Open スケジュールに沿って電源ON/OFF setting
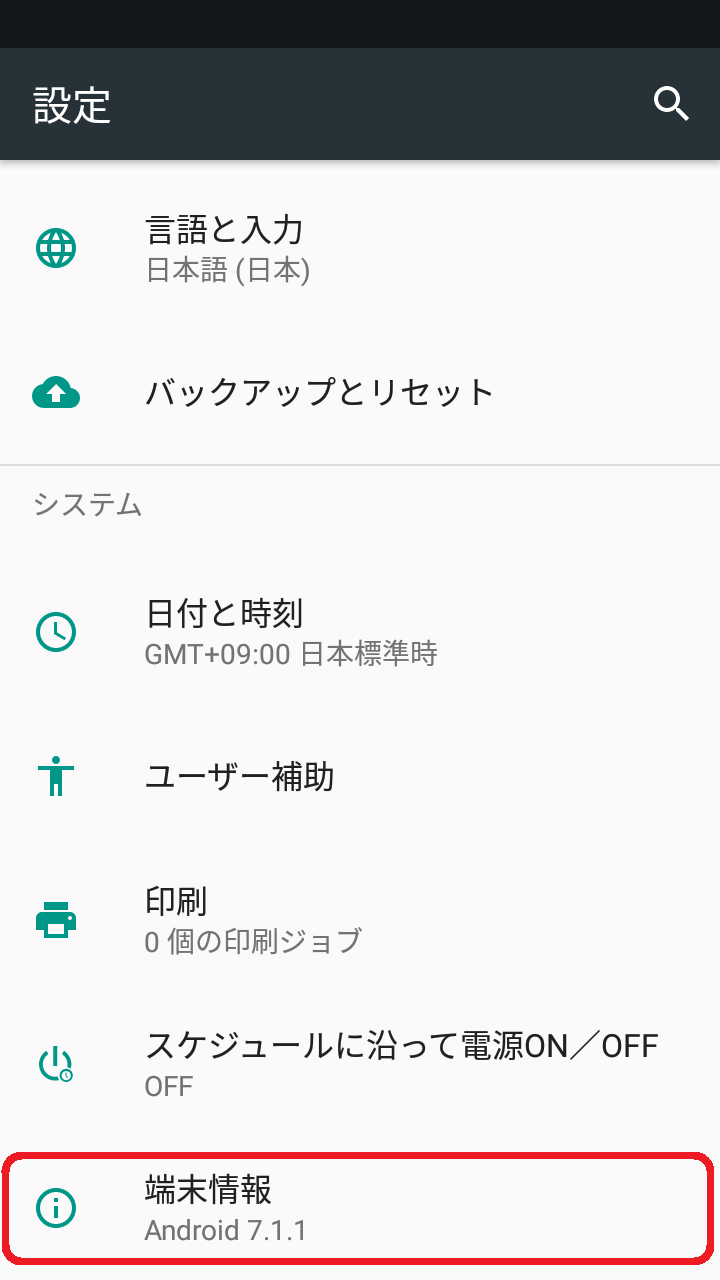Screen dimensions: 720x1280 click(360, 1064)
